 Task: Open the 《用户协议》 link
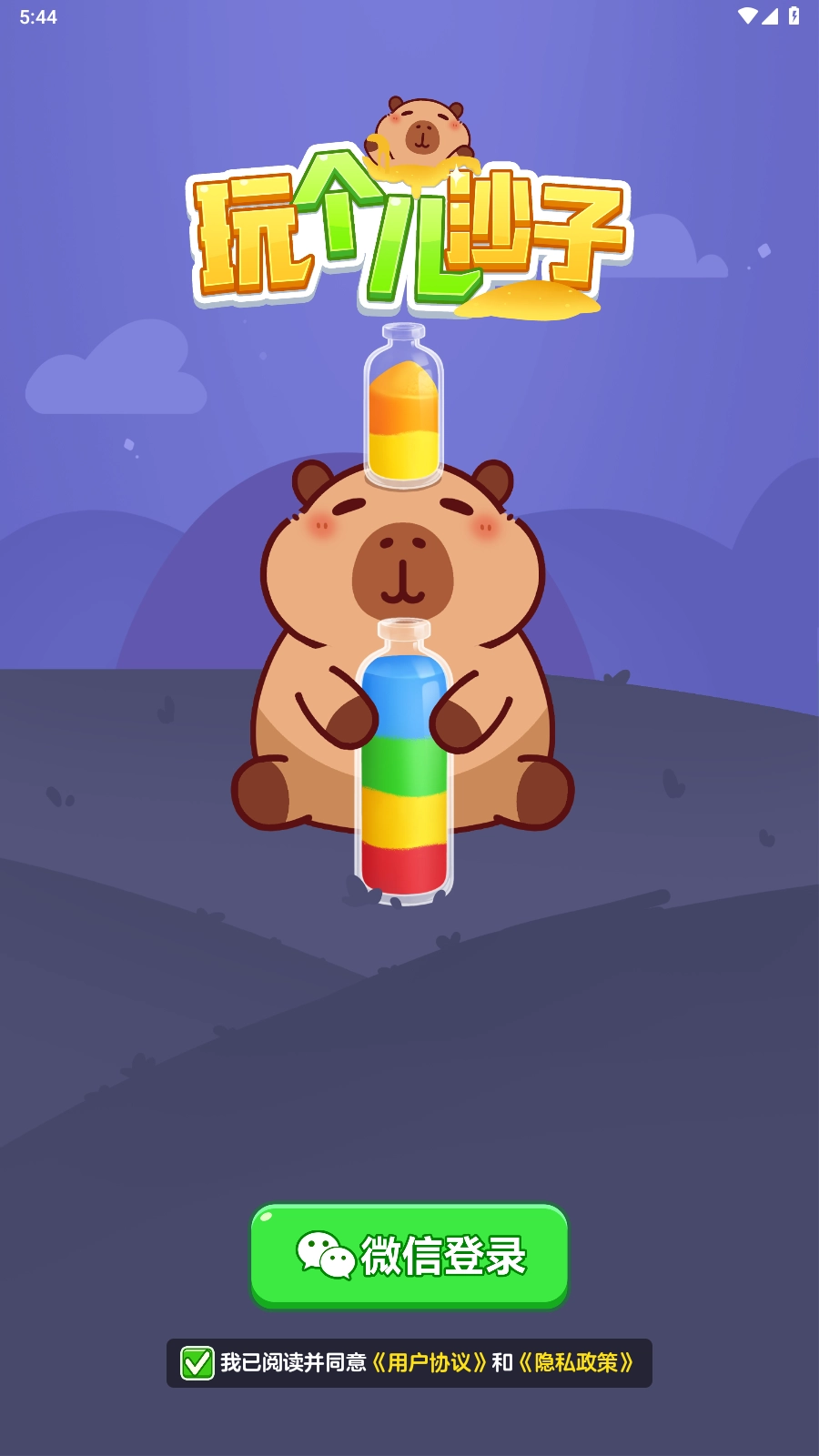pos(430,1362)
